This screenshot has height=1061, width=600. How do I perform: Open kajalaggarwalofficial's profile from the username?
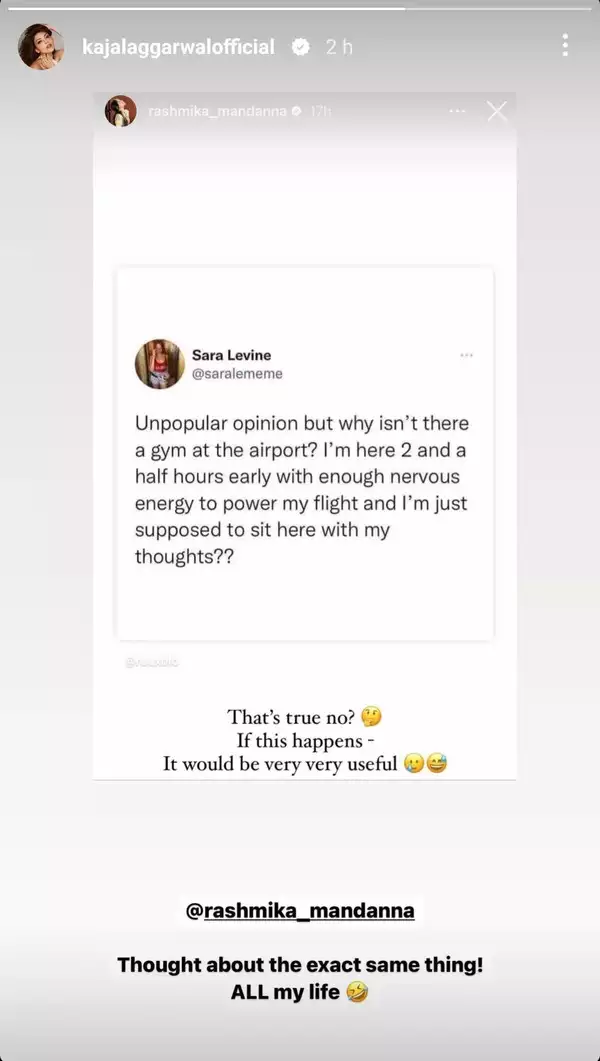point(177,47)
